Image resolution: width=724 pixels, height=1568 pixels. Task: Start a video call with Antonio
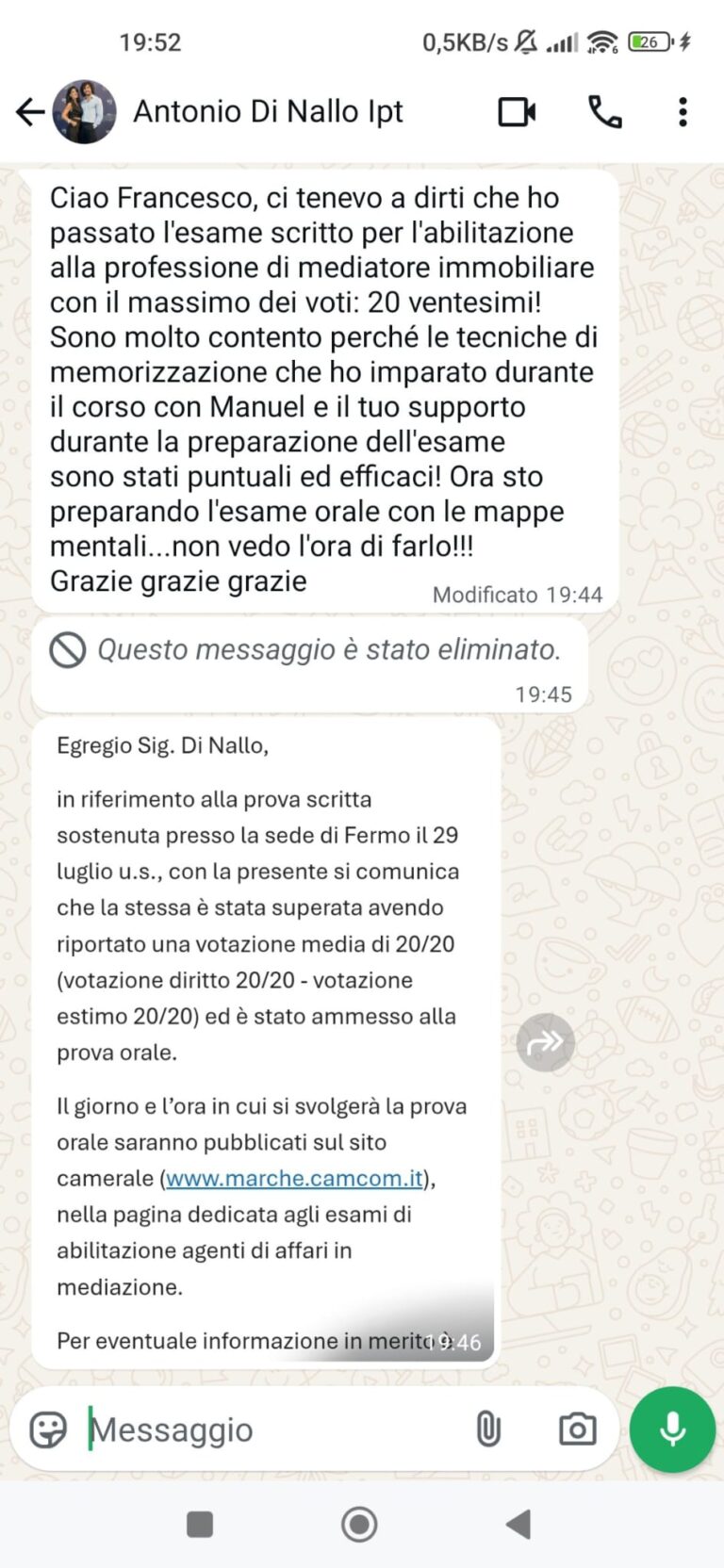pyautogui.click(x=517, y=112)
